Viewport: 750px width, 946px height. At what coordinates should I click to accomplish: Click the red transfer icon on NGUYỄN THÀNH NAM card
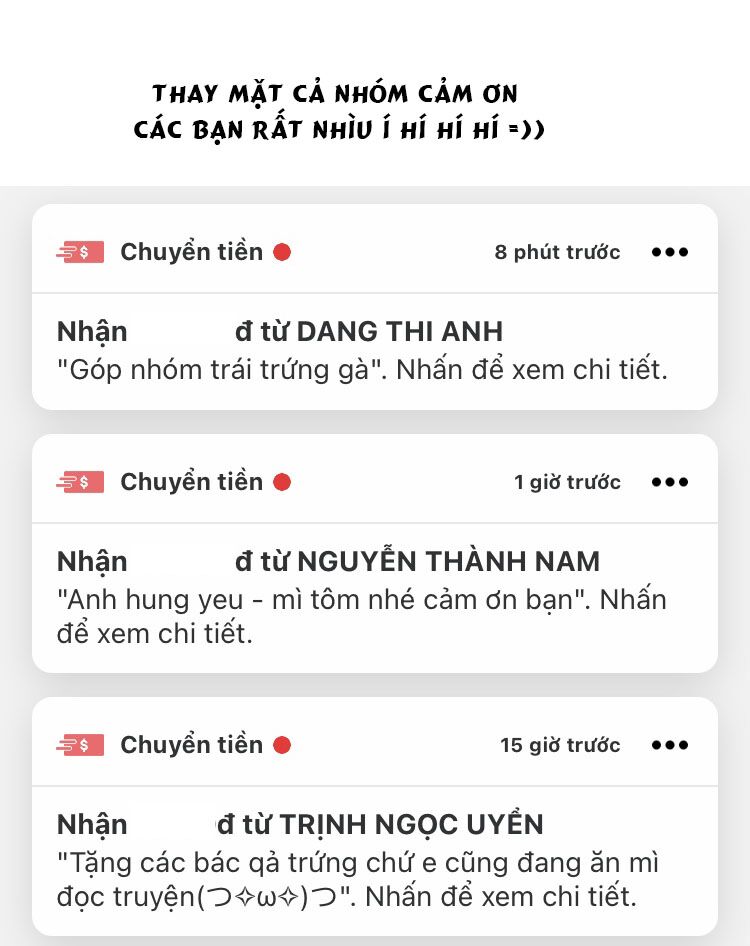click(x=79, y=481)
